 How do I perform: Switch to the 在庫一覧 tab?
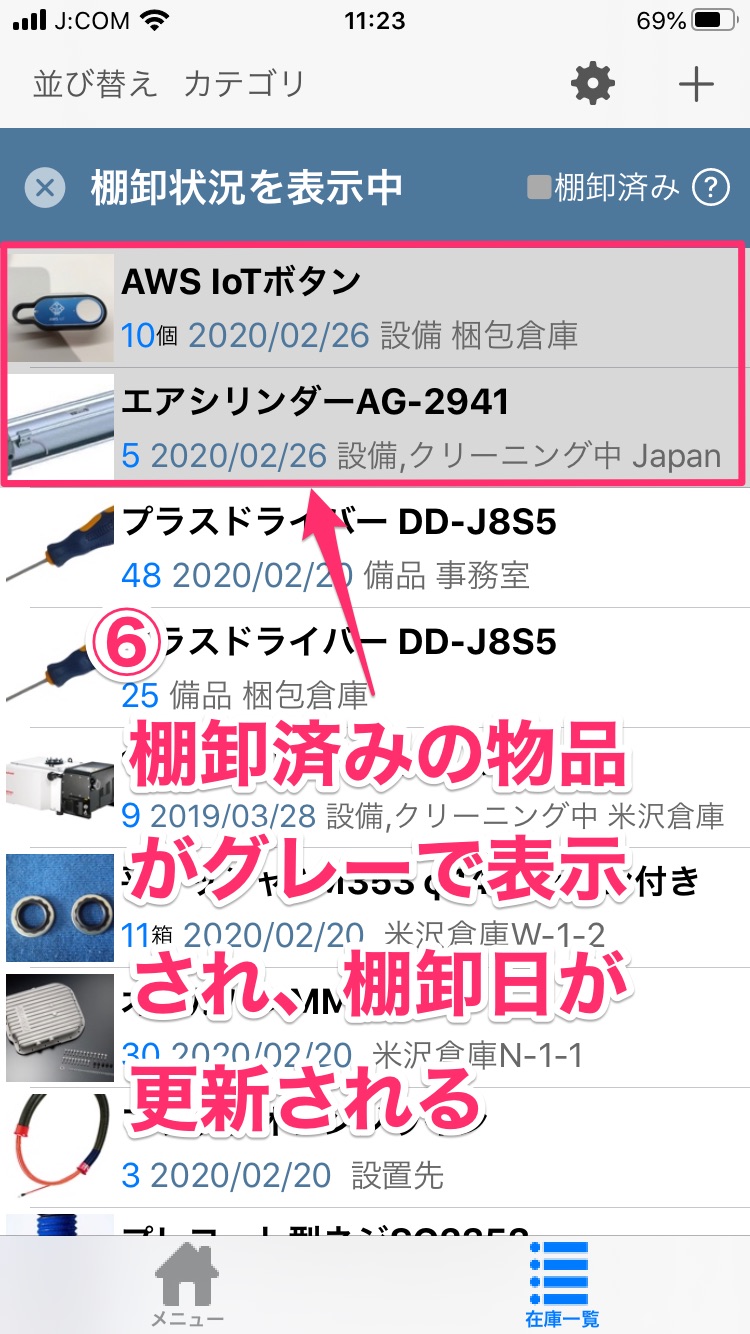562,1285
